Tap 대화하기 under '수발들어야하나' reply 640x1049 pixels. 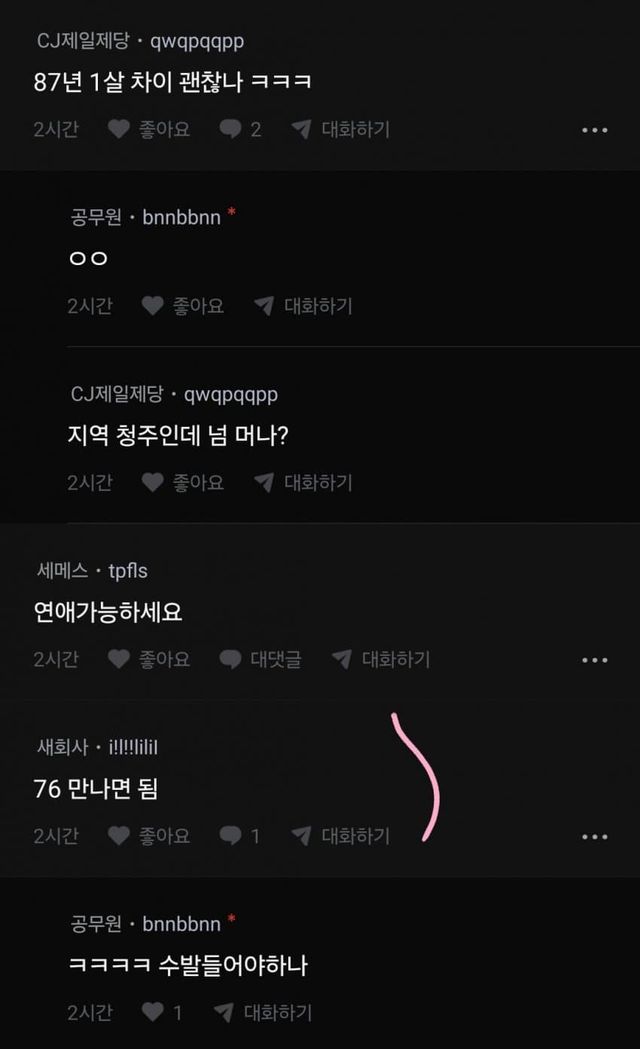(x=263, y=1012)
